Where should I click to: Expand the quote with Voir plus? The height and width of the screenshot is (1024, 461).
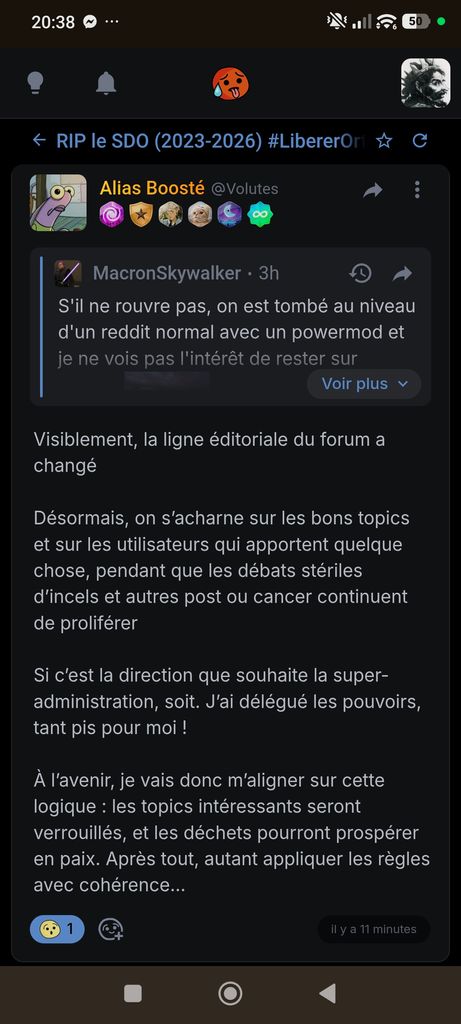click(364, 384)
